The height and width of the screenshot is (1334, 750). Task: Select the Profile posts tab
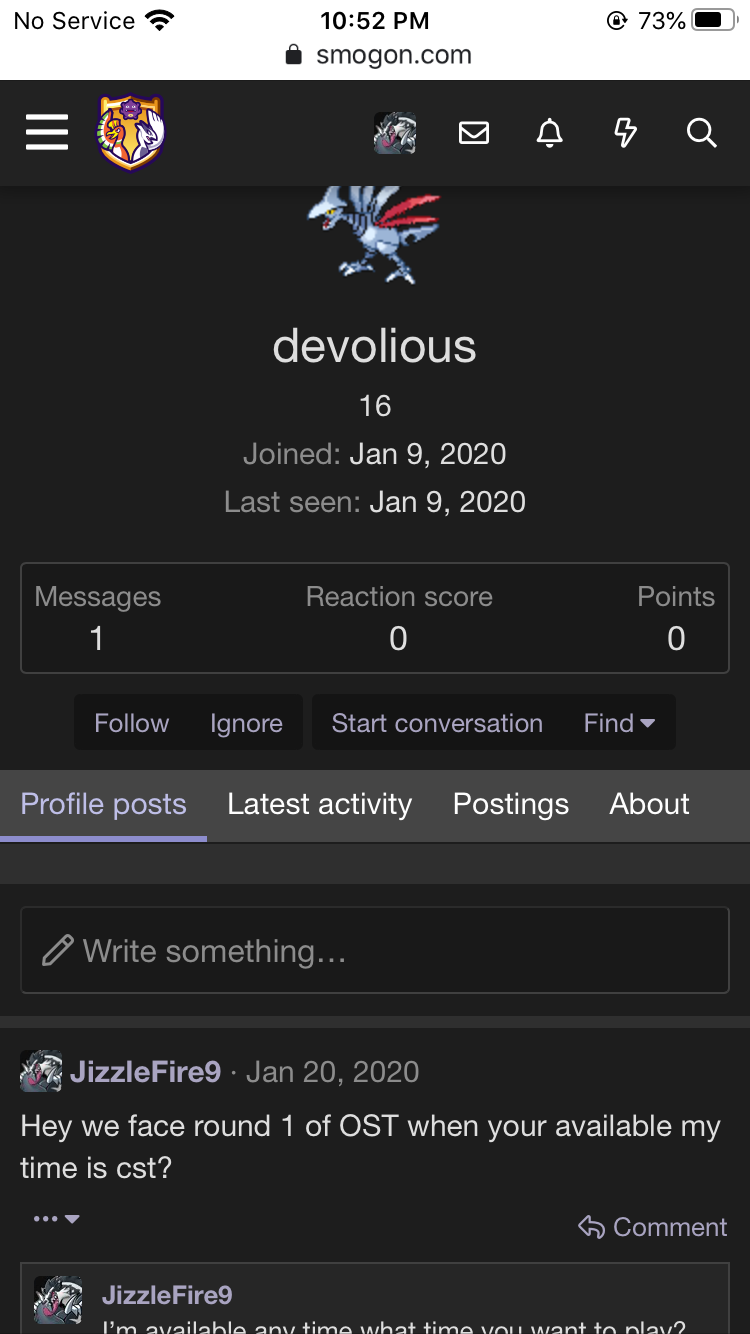[104, 804]
